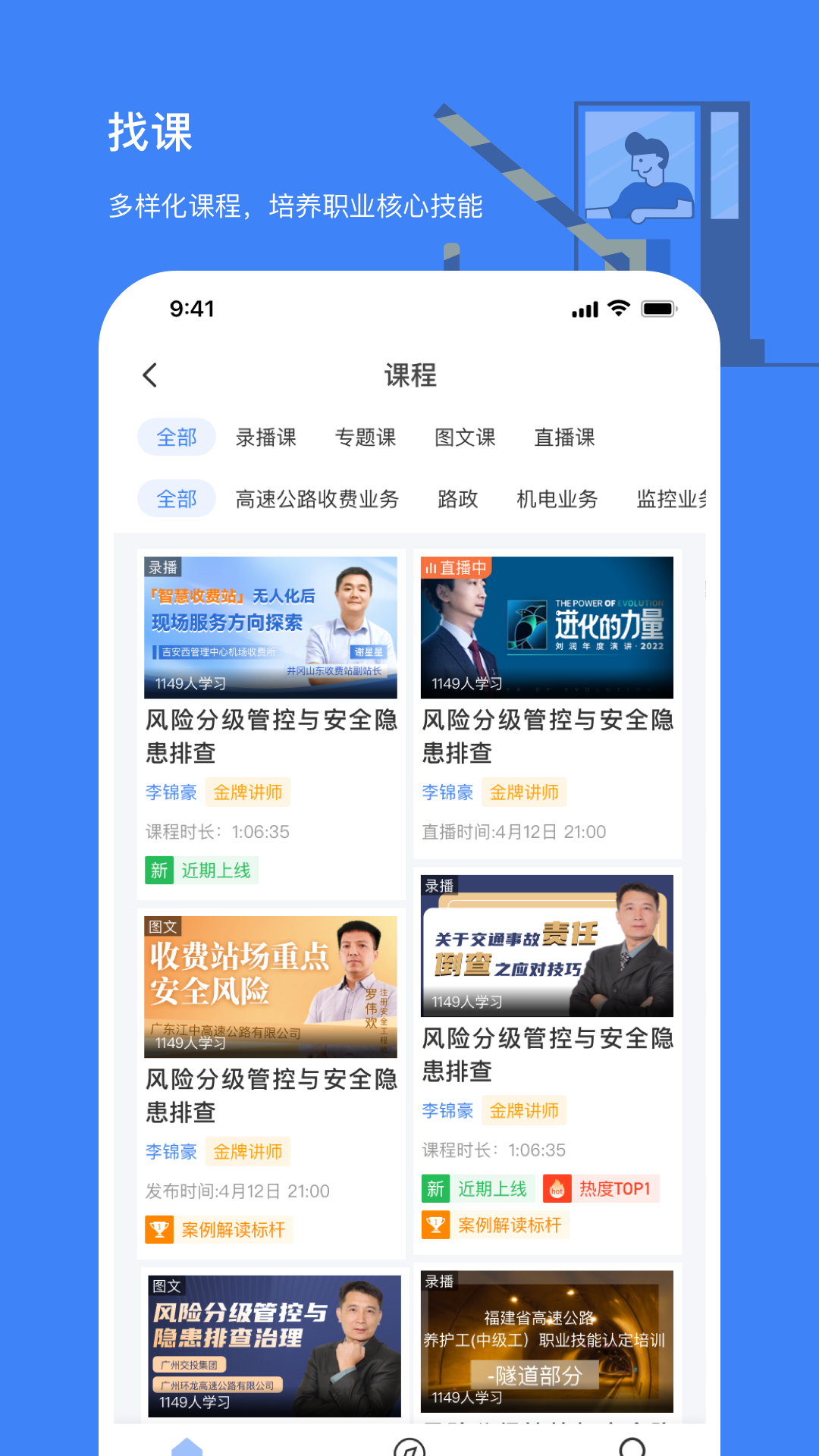Tap the Wi-Fi icon in the status bar
Screen dimensions: 819x1456
(618, 309)
